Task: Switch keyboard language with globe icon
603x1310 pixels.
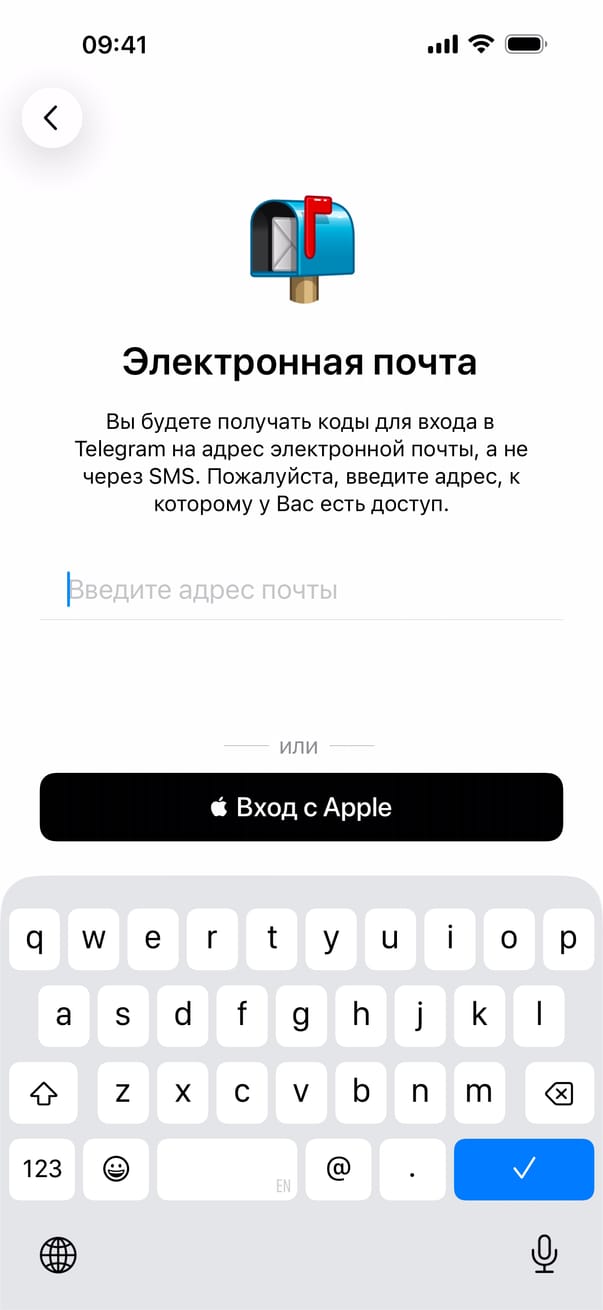Action: pos(58,1253)
